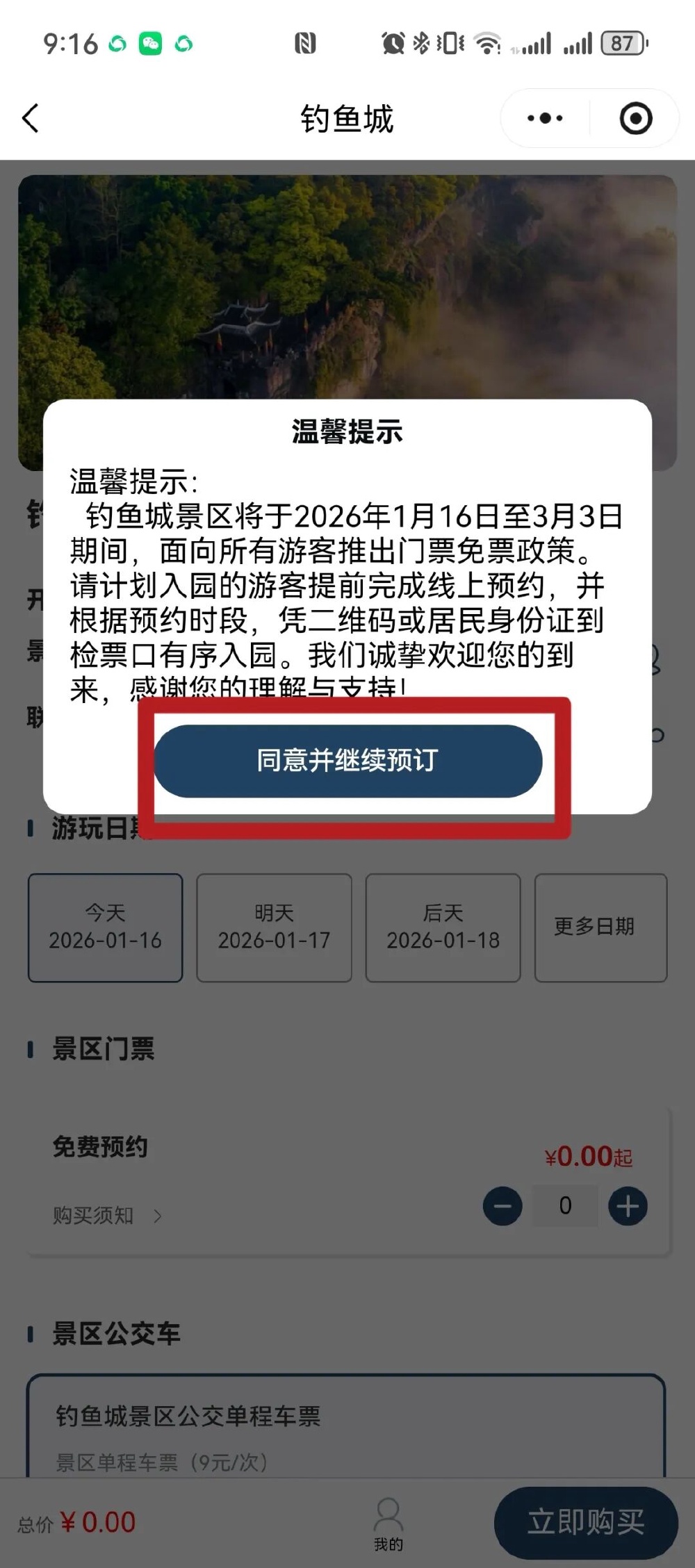695x1568 pixels.
Task: Tap 立即购买 to buy now
Action: click(x=586, y=1522)
